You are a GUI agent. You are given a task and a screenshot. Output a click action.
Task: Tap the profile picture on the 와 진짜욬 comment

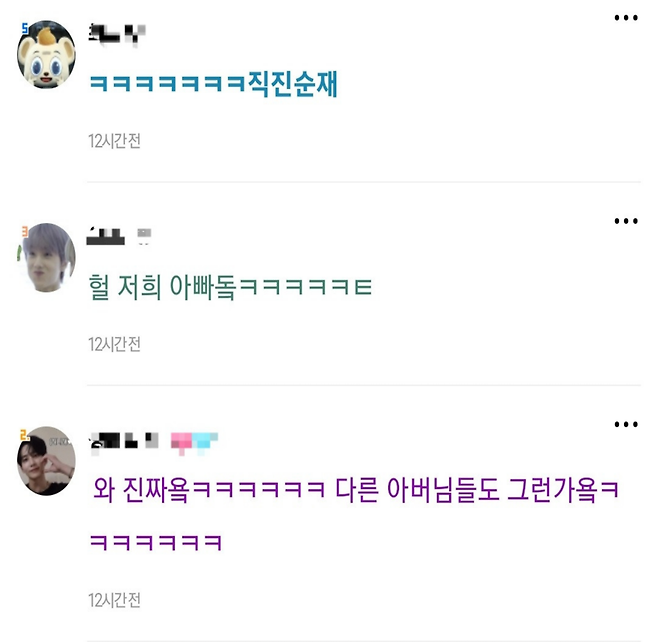pos(46,461)
